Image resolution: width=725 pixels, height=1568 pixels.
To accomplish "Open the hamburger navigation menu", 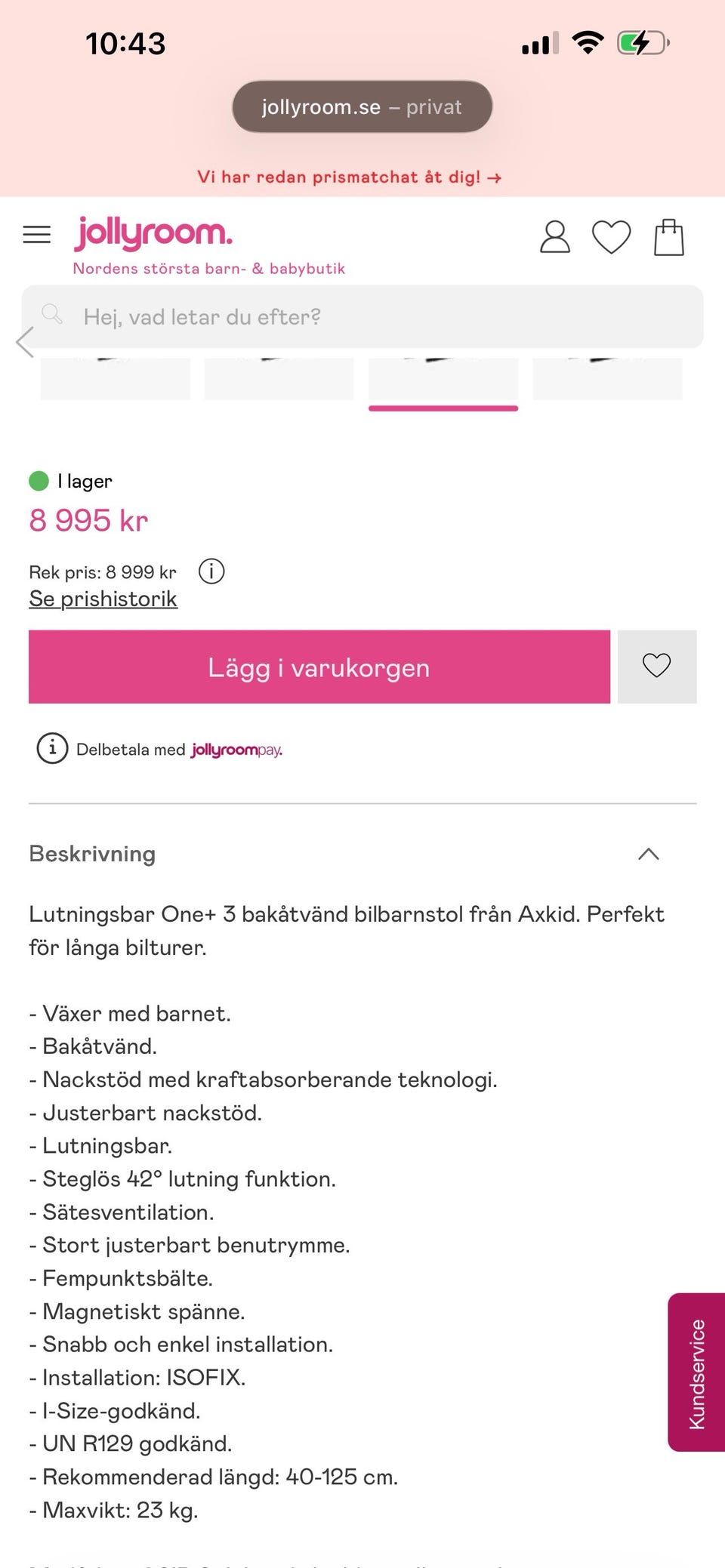I will [x=36, y=235].
